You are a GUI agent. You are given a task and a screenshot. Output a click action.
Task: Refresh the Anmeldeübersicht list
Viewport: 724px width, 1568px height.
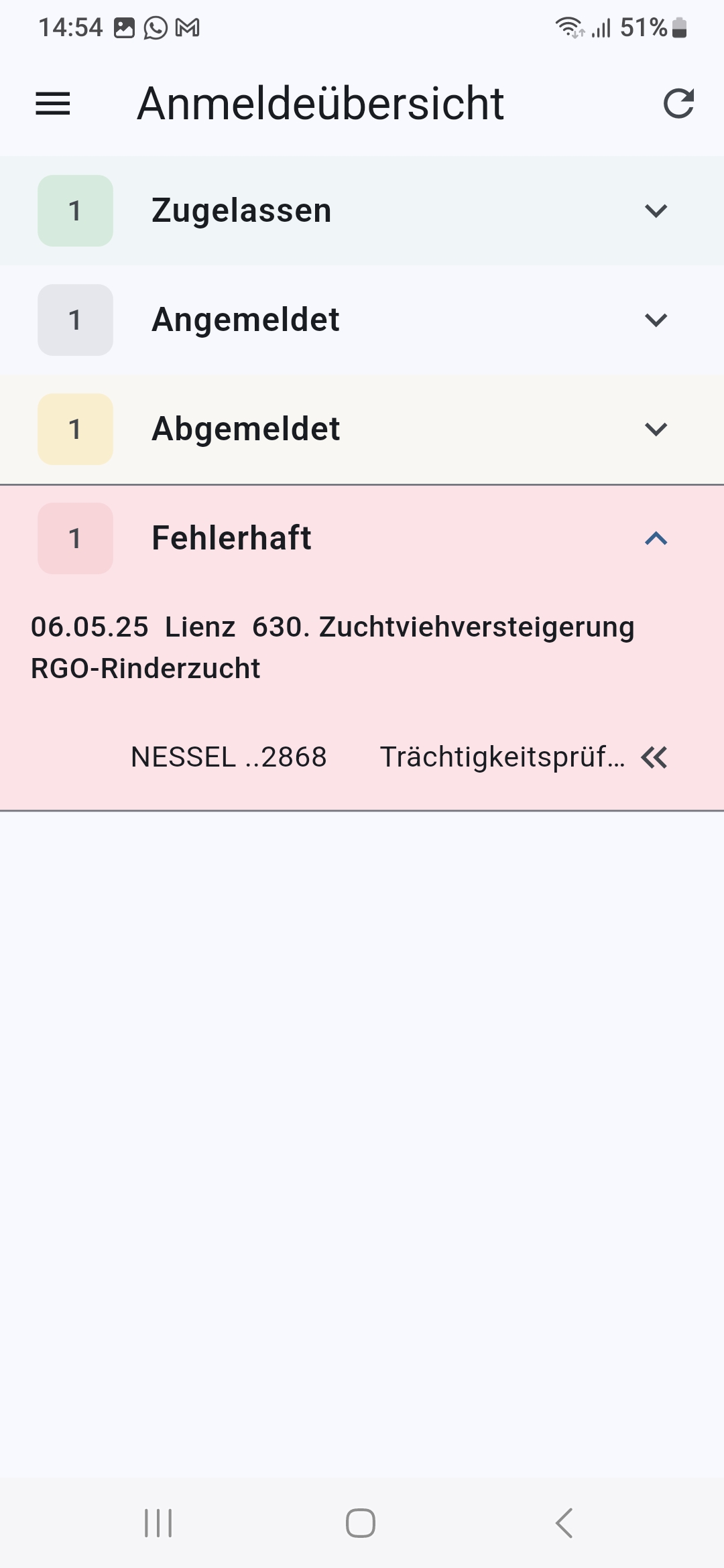tap(678, 104)
